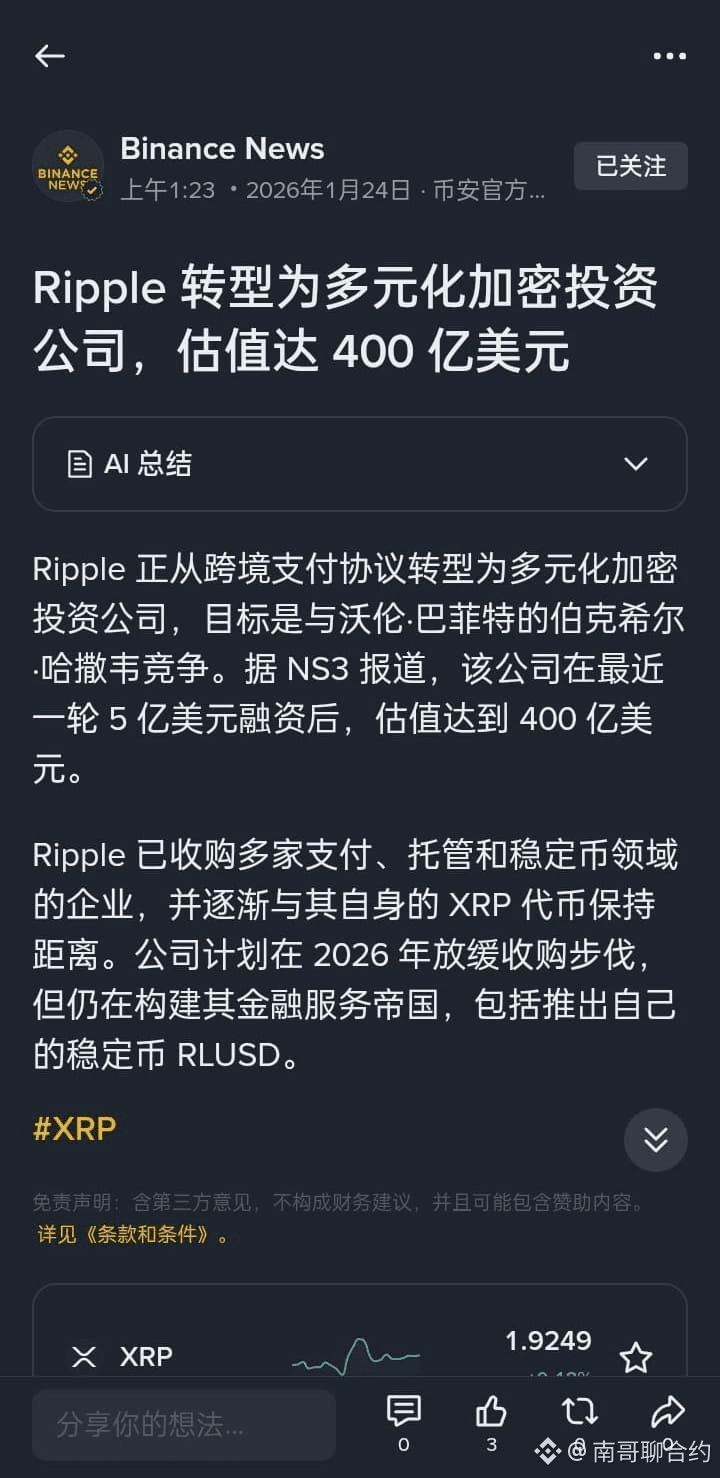
Task: Open the comments via the comment bubble icon
Action: pyautogui.click(x=403, y=1412)
